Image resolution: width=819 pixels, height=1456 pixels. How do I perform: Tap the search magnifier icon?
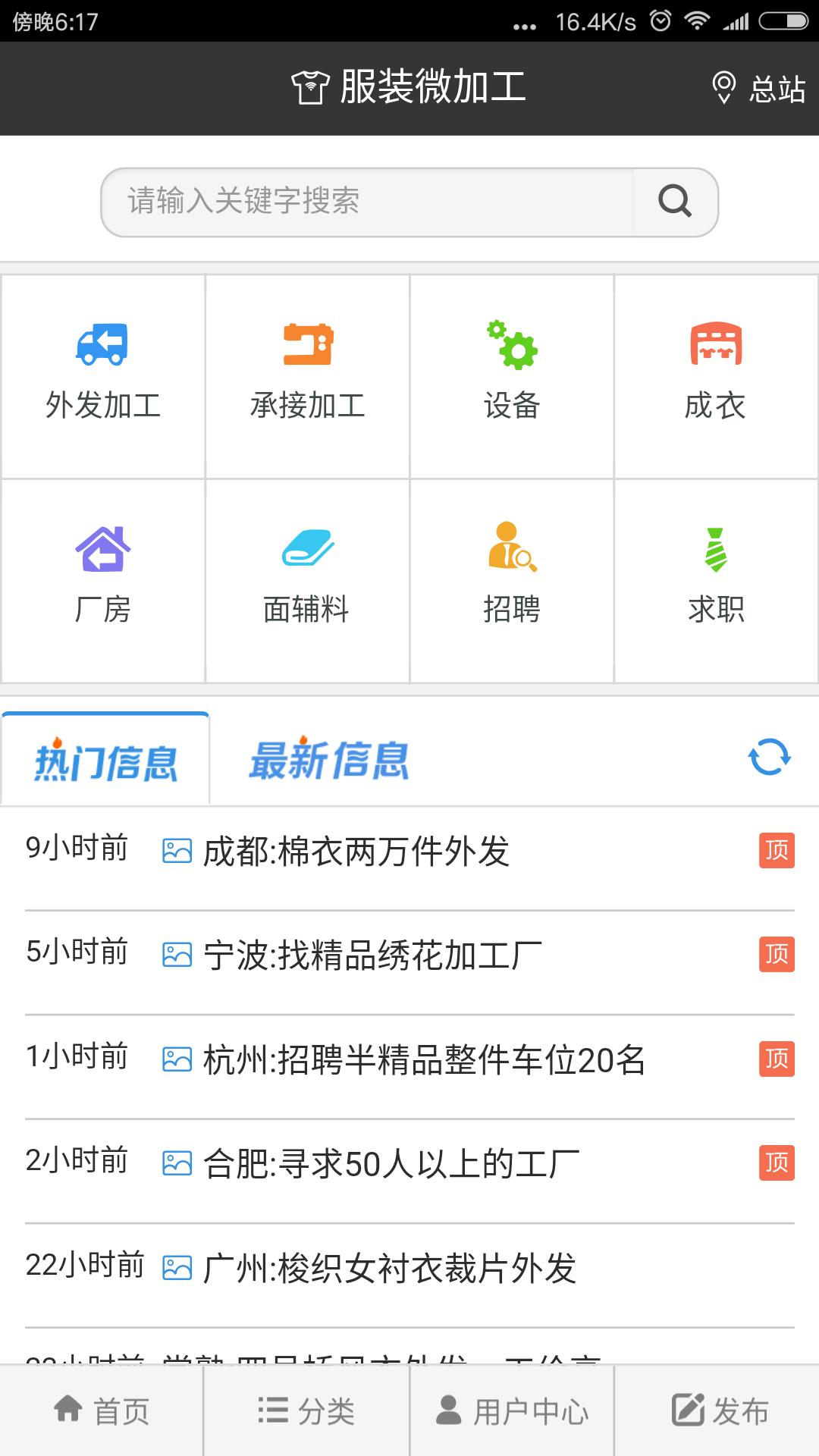click(x=674, y=202)
